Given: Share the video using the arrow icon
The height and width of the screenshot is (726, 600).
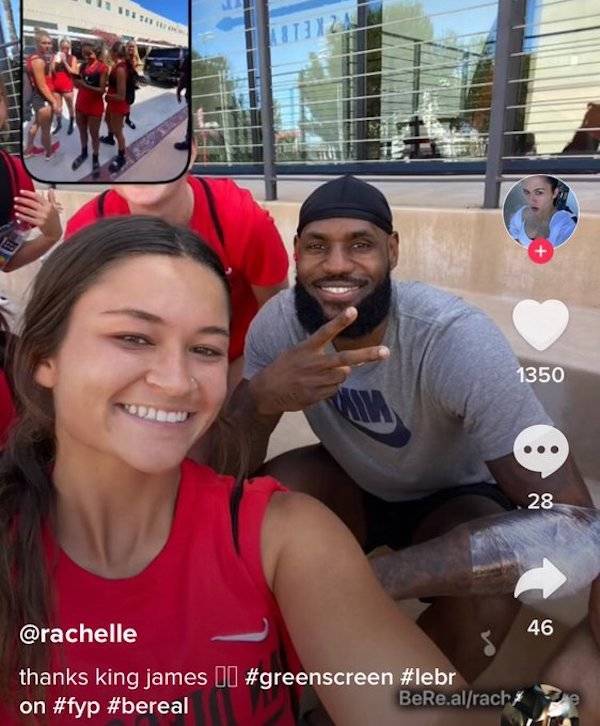Looking at the screenshot, I should click(540, 580).
